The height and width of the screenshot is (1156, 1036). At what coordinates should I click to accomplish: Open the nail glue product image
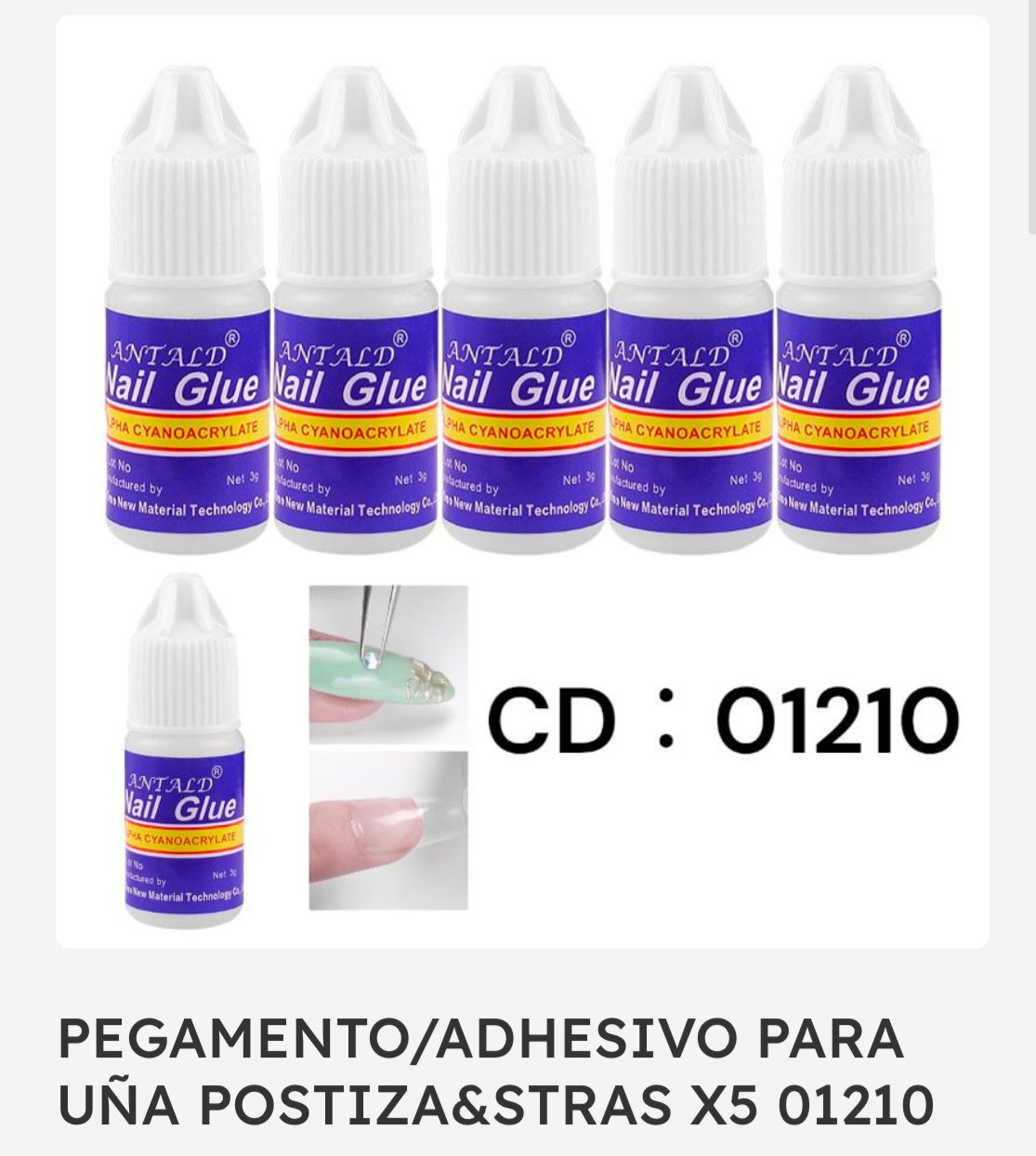[x=522, y=481]
